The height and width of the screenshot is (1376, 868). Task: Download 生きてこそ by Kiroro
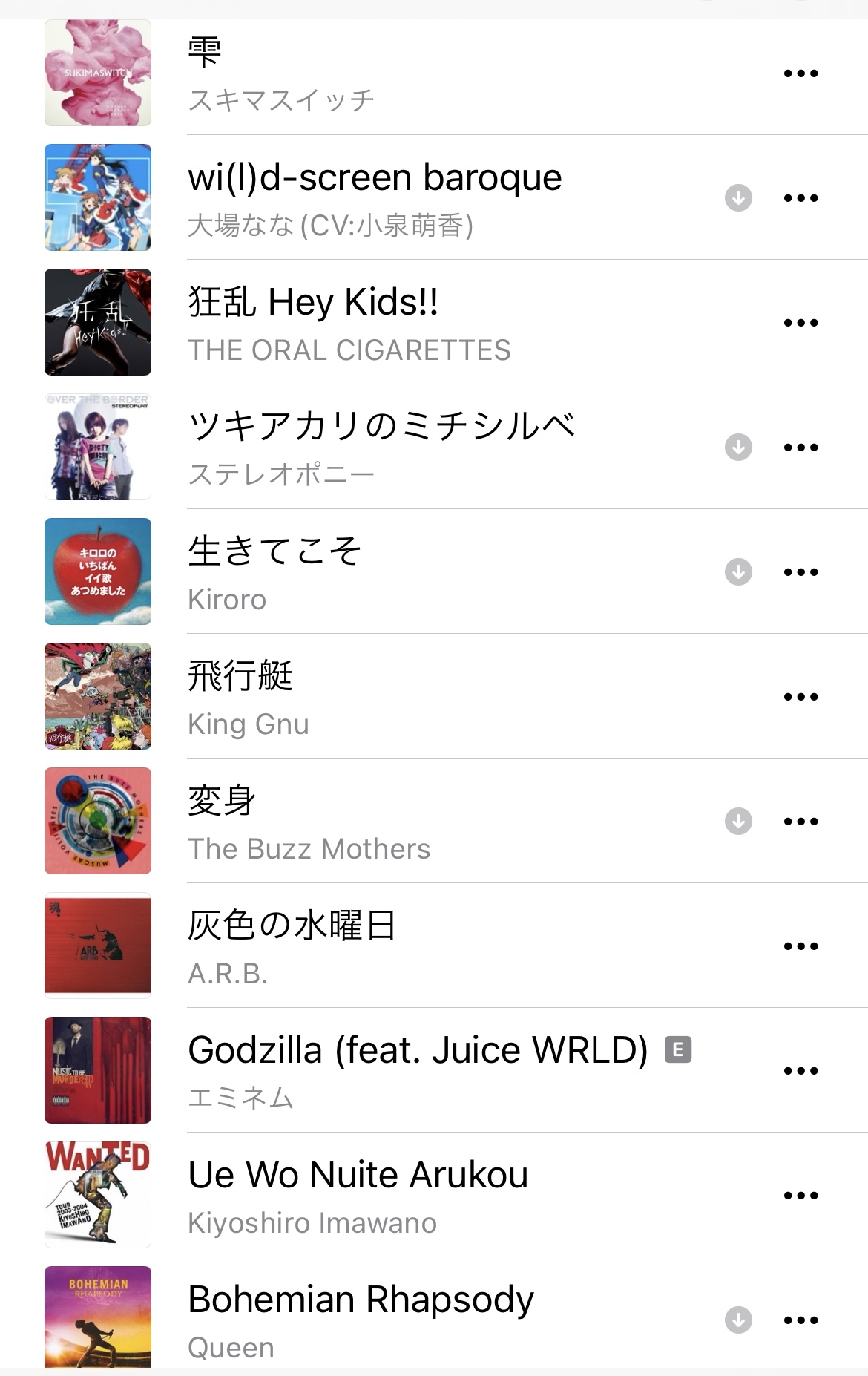738,572
